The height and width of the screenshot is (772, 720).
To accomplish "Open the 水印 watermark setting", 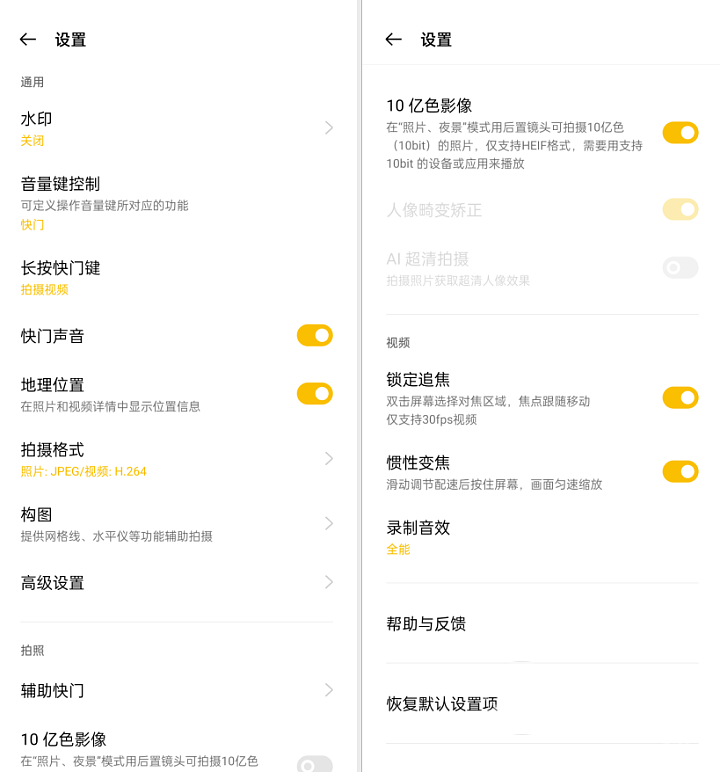I will [x=176, y=128].
